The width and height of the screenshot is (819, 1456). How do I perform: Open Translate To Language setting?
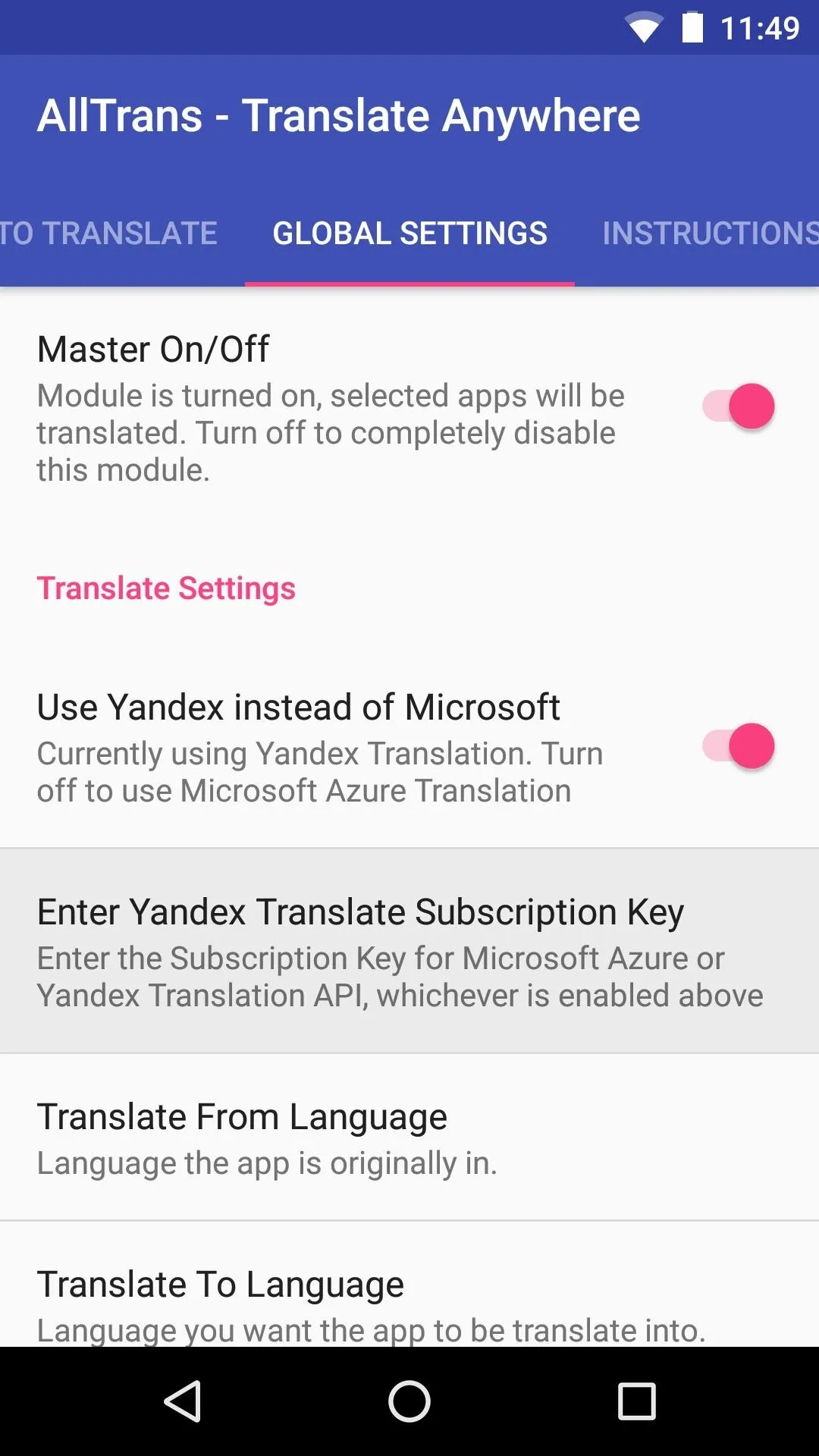409,1285
